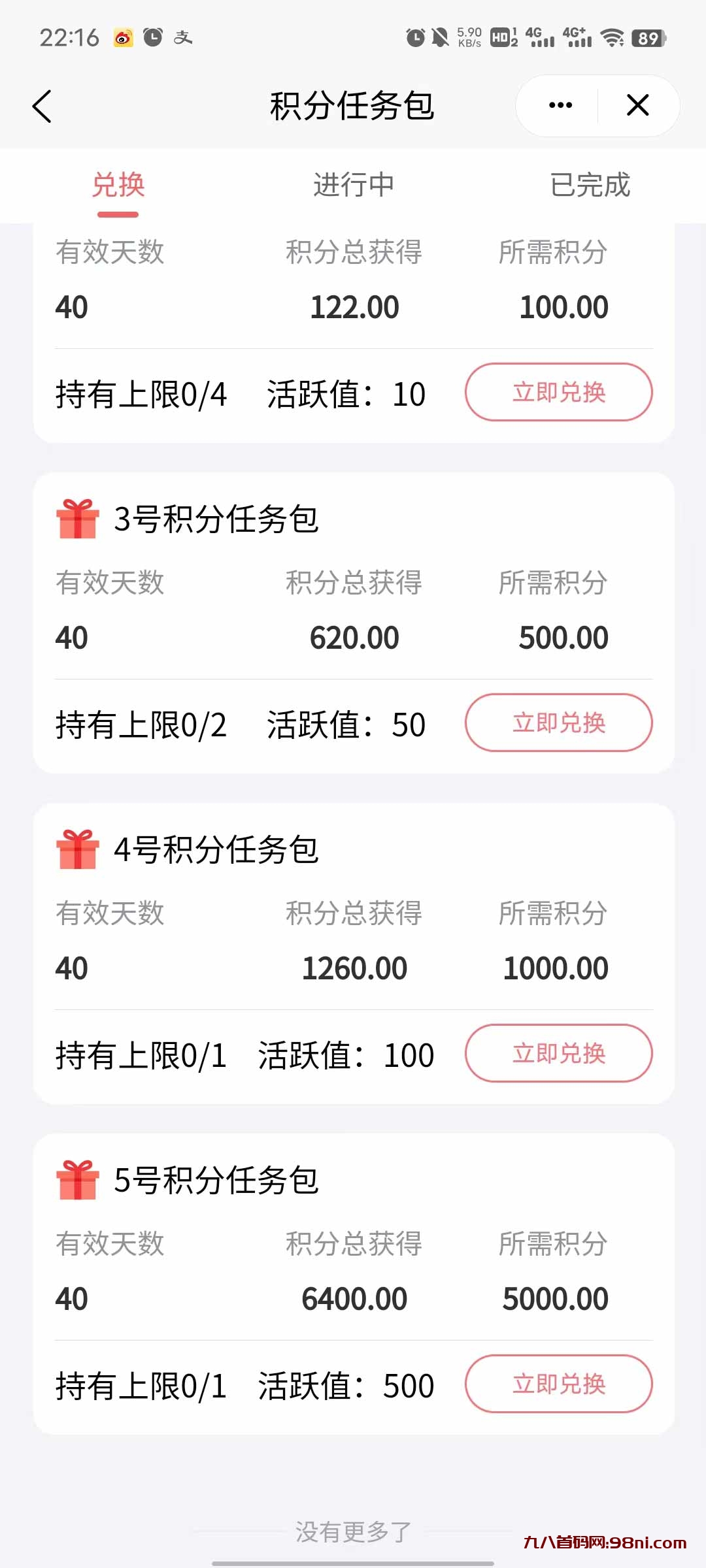The width and height of the screenshot is (706, 1568).
Task: Tap the alarm clock icon in the status bar
Action: coord(154,37)
